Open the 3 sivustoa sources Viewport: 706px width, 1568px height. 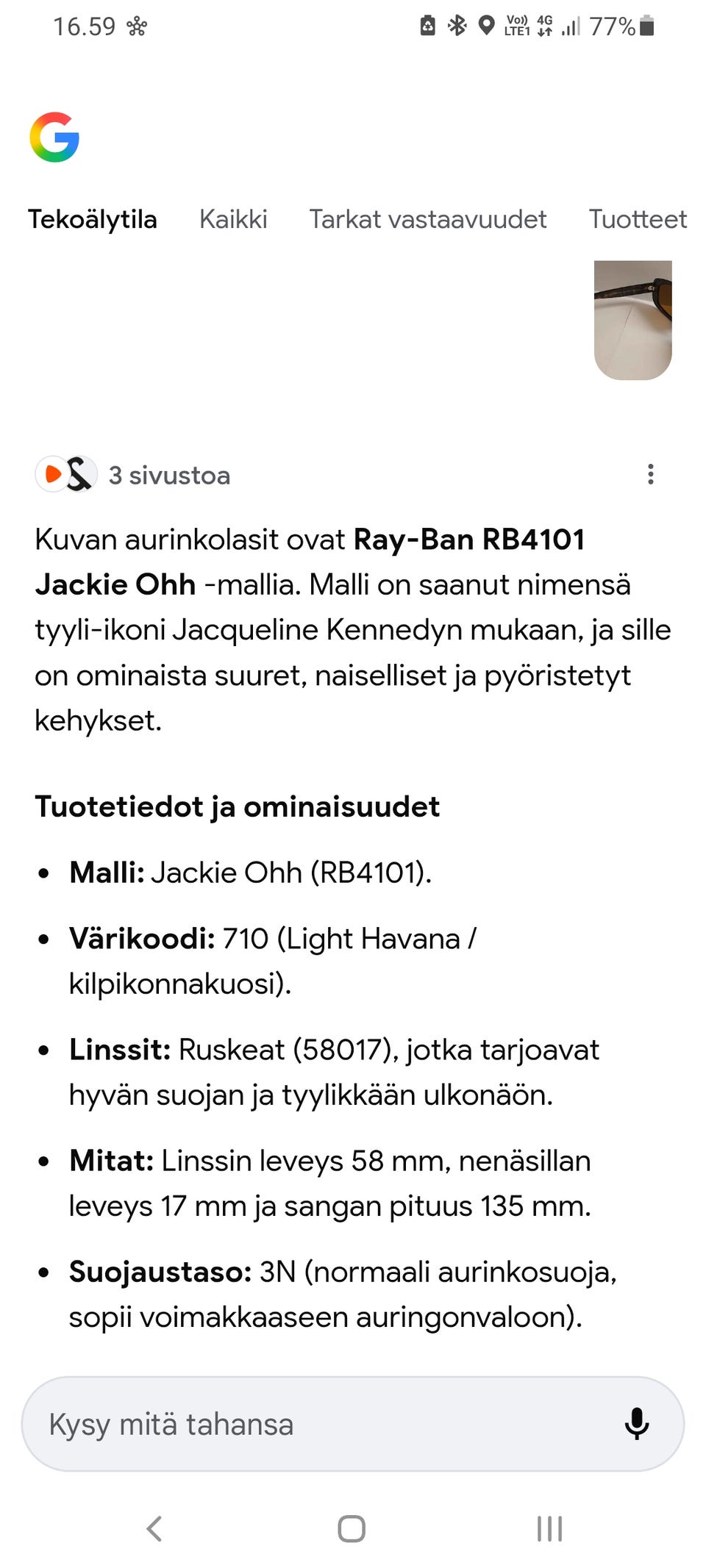[133, 475]
